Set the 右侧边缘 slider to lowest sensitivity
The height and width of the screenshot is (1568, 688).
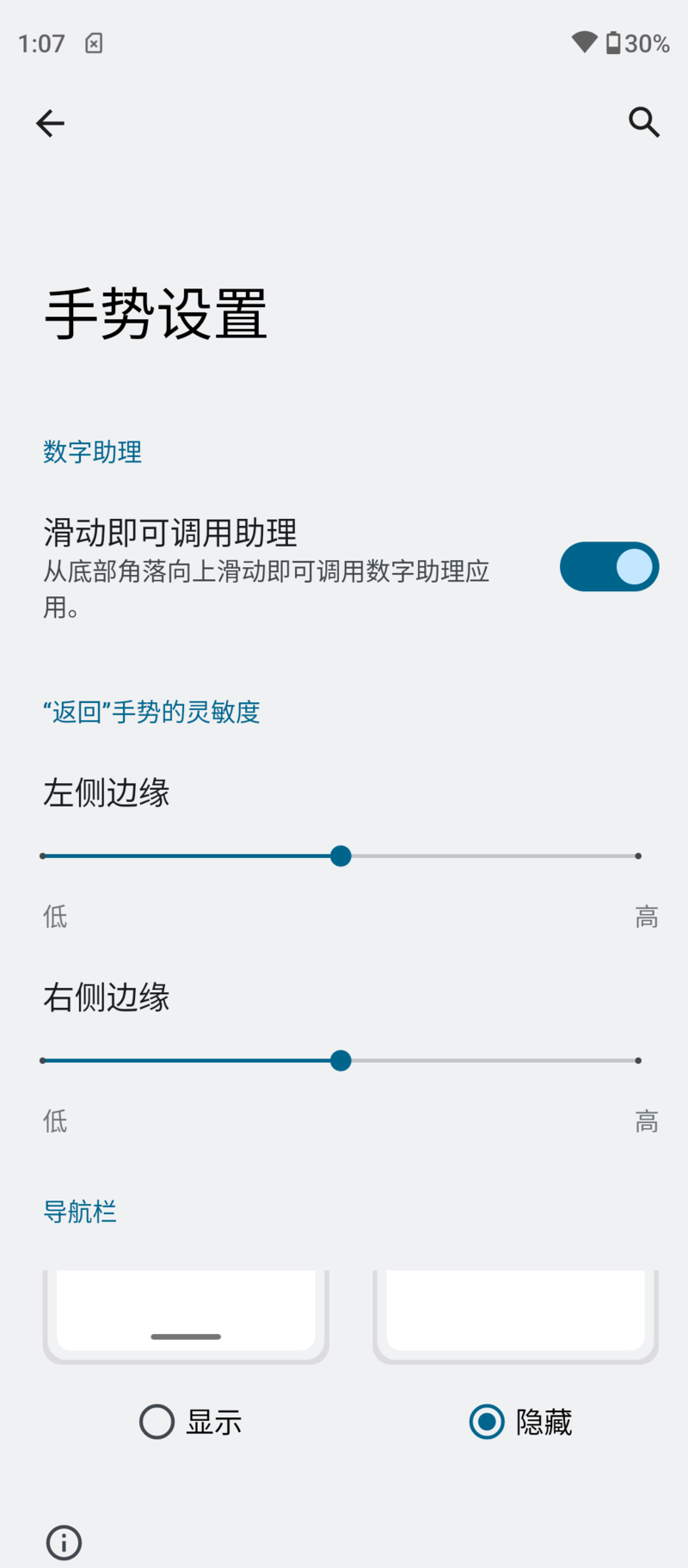tap(43, 1061)
